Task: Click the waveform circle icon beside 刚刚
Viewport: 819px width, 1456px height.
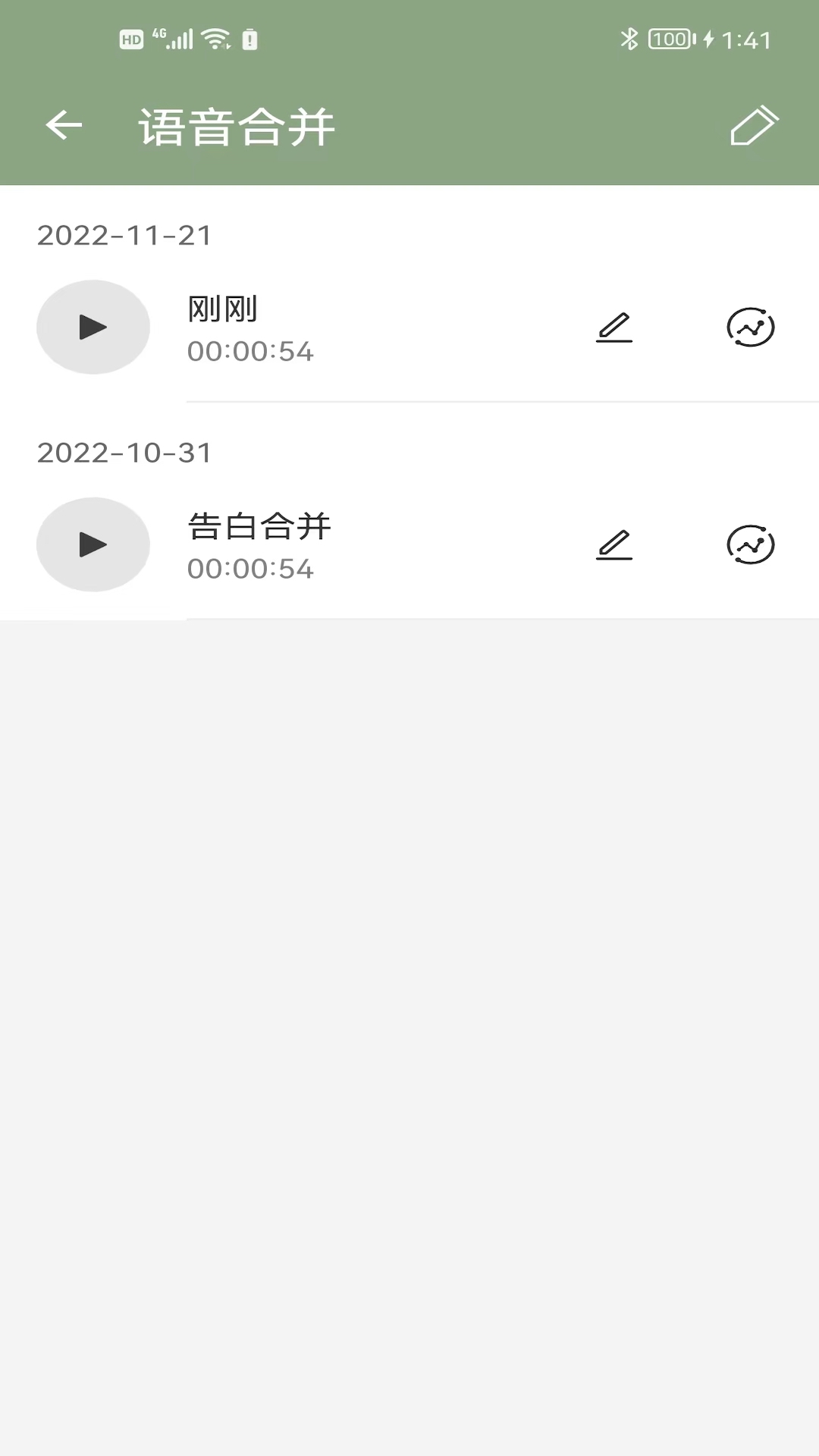Action: [x=750, y=327]
